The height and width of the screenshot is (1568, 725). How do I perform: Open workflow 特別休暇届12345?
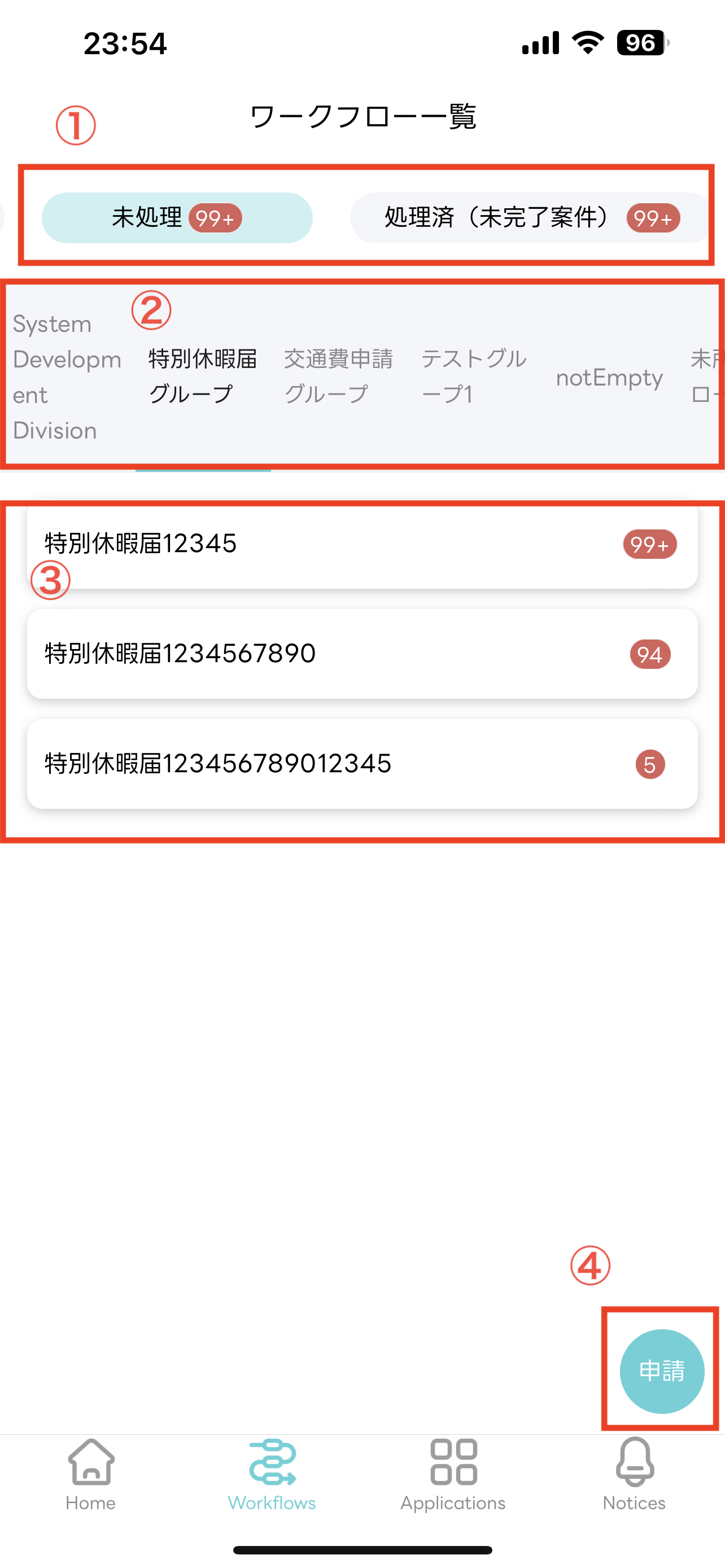pos(362,544)
